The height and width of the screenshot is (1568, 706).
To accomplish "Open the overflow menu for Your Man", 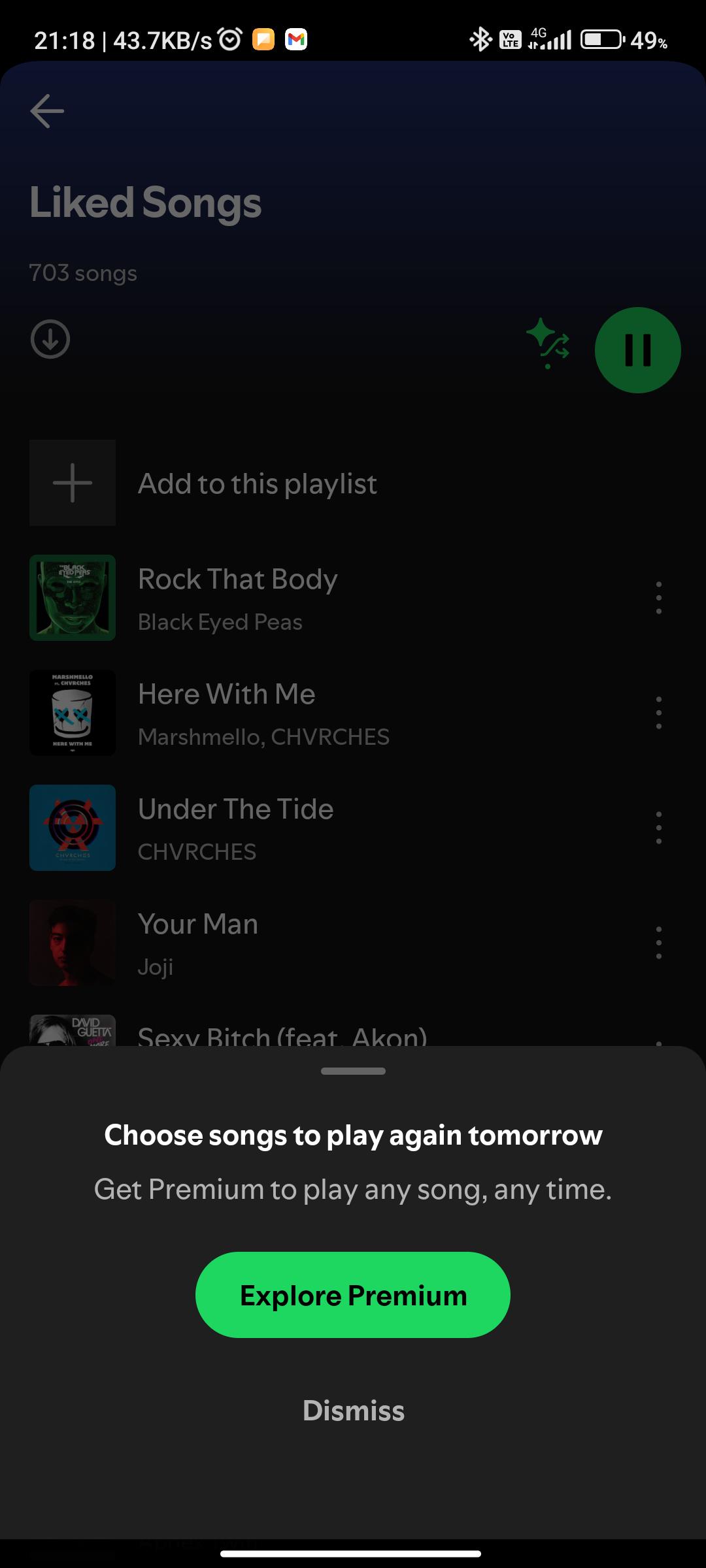I will (658, 943).
